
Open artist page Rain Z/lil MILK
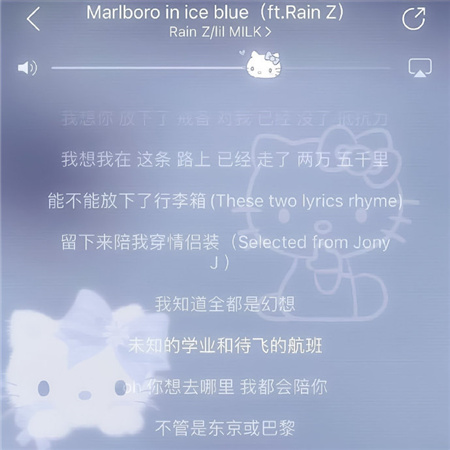point(220,32)
